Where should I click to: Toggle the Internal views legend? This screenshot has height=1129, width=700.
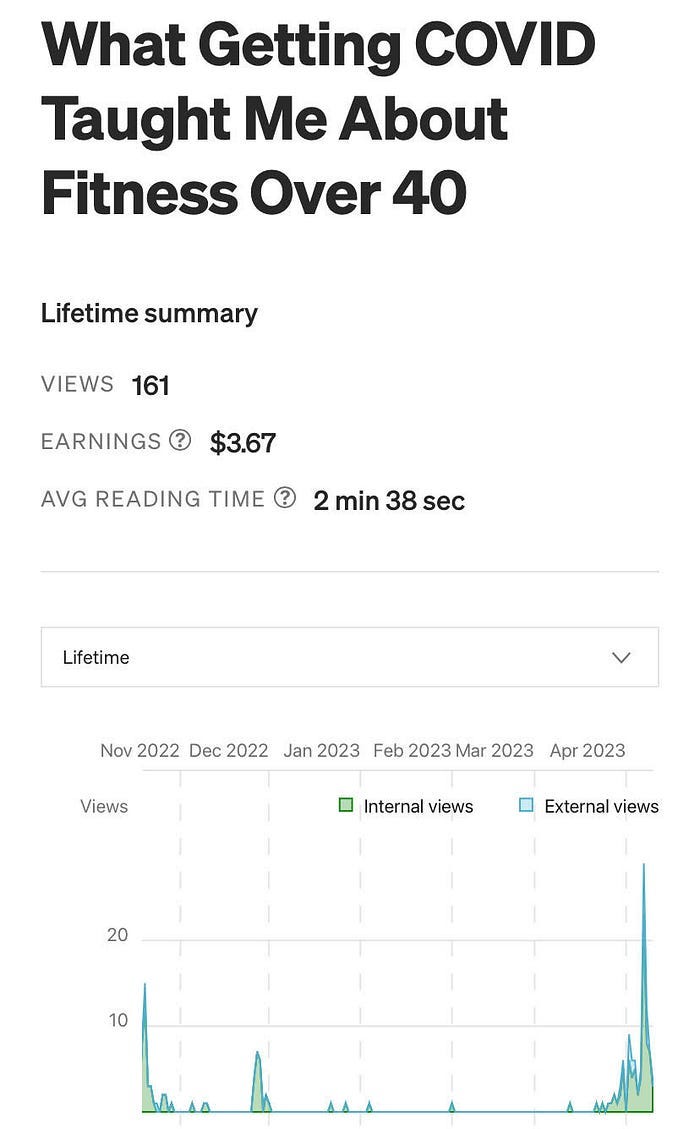pos(406,806)
